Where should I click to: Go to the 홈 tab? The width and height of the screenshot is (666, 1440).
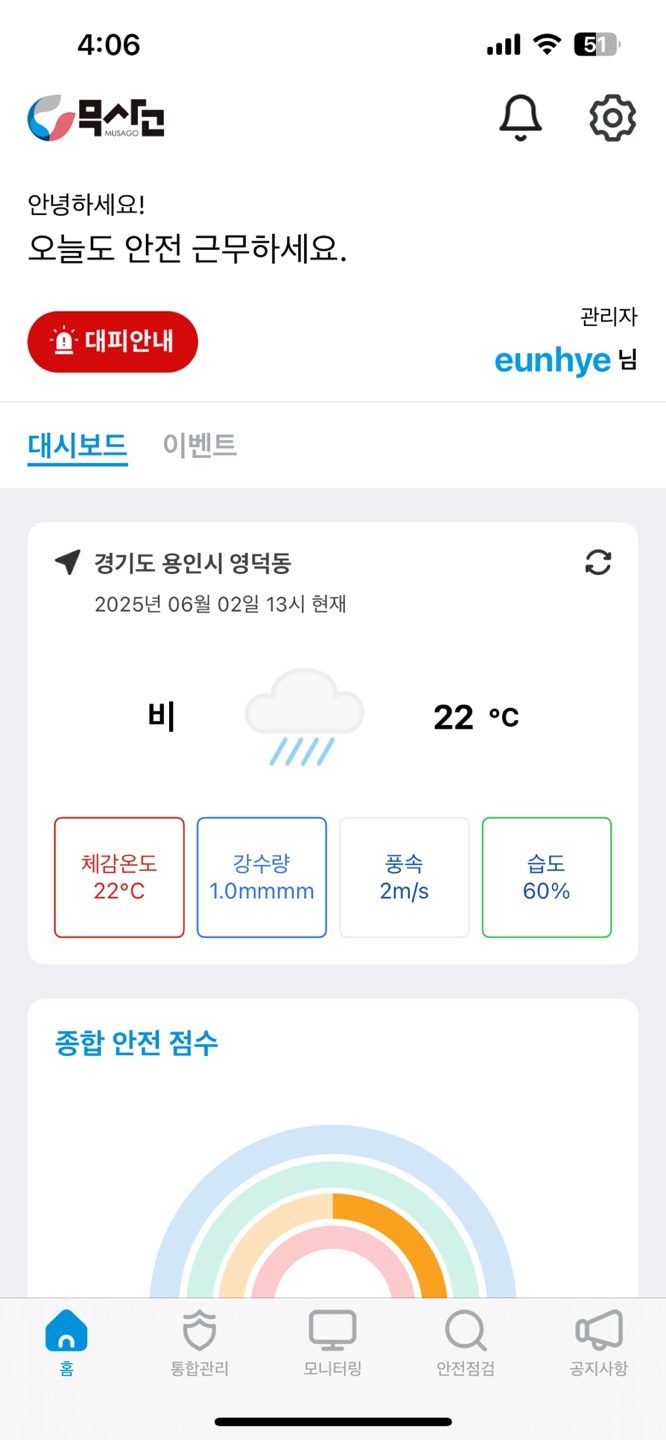pos(67,1343)
